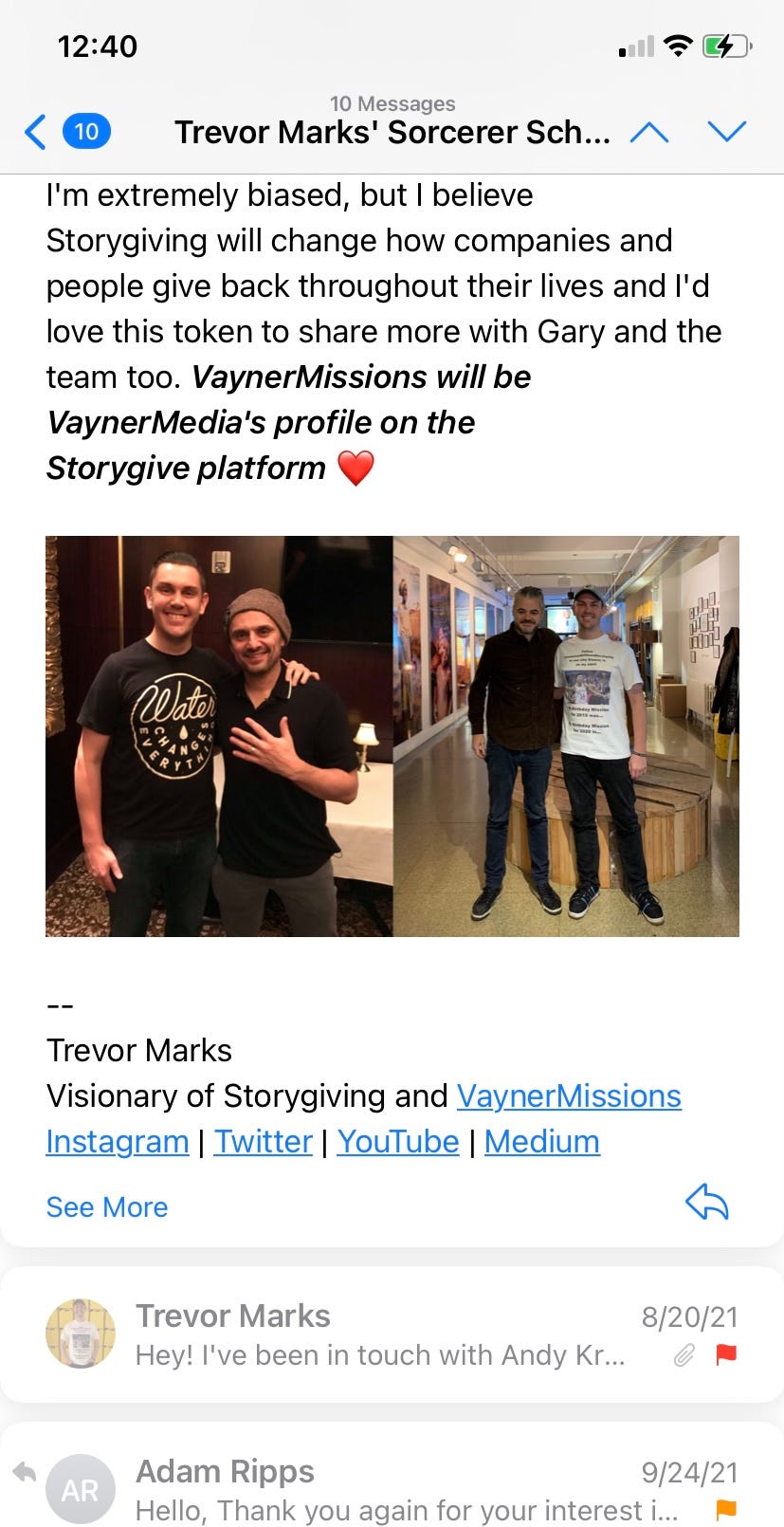The width and height of the screenshot is (784, 1527).
Task: Jump to the previous message with up arrow
Action: [x=649, y=132]
